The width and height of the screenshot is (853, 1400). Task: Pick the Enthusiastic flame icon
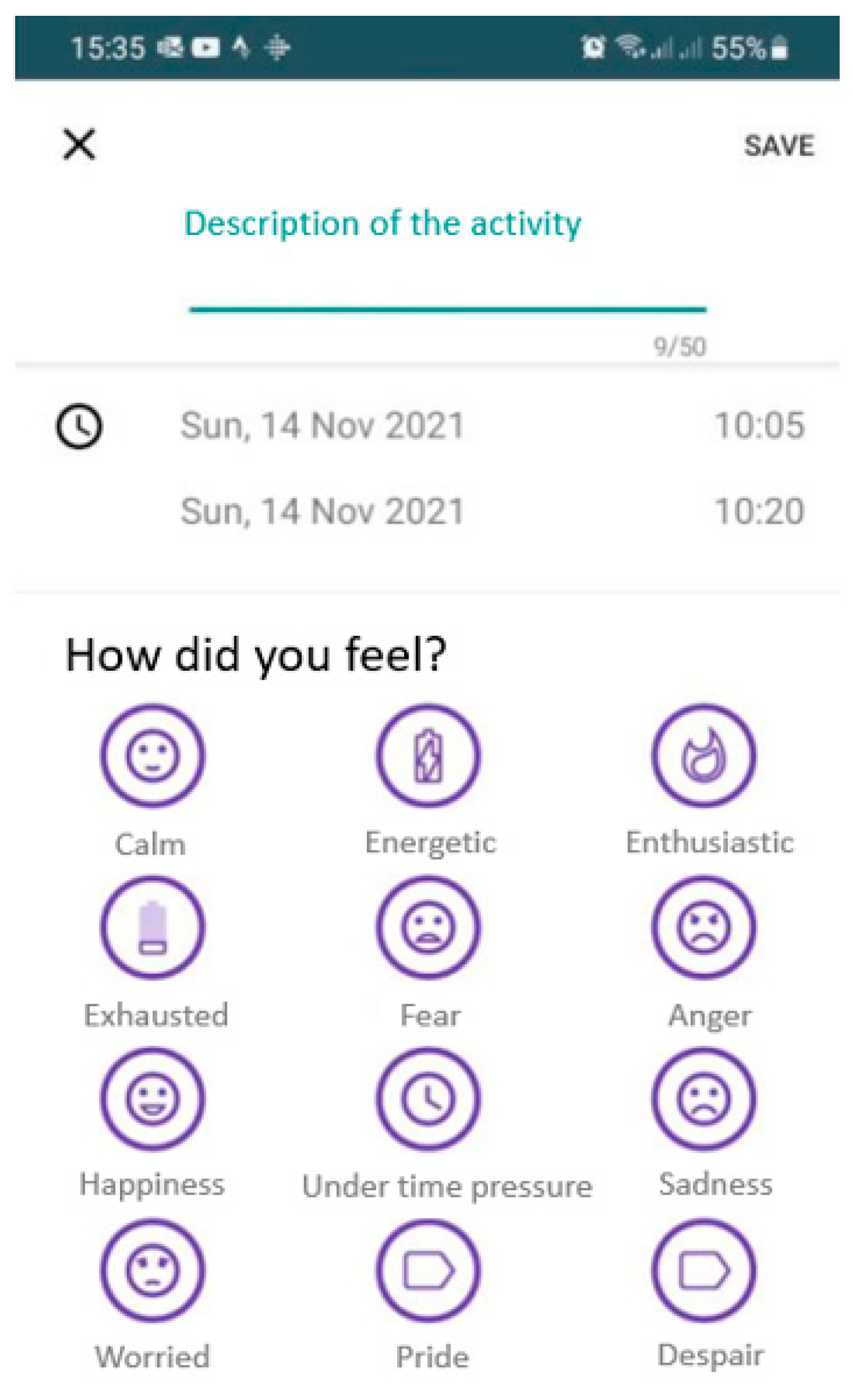coord(703,756)
